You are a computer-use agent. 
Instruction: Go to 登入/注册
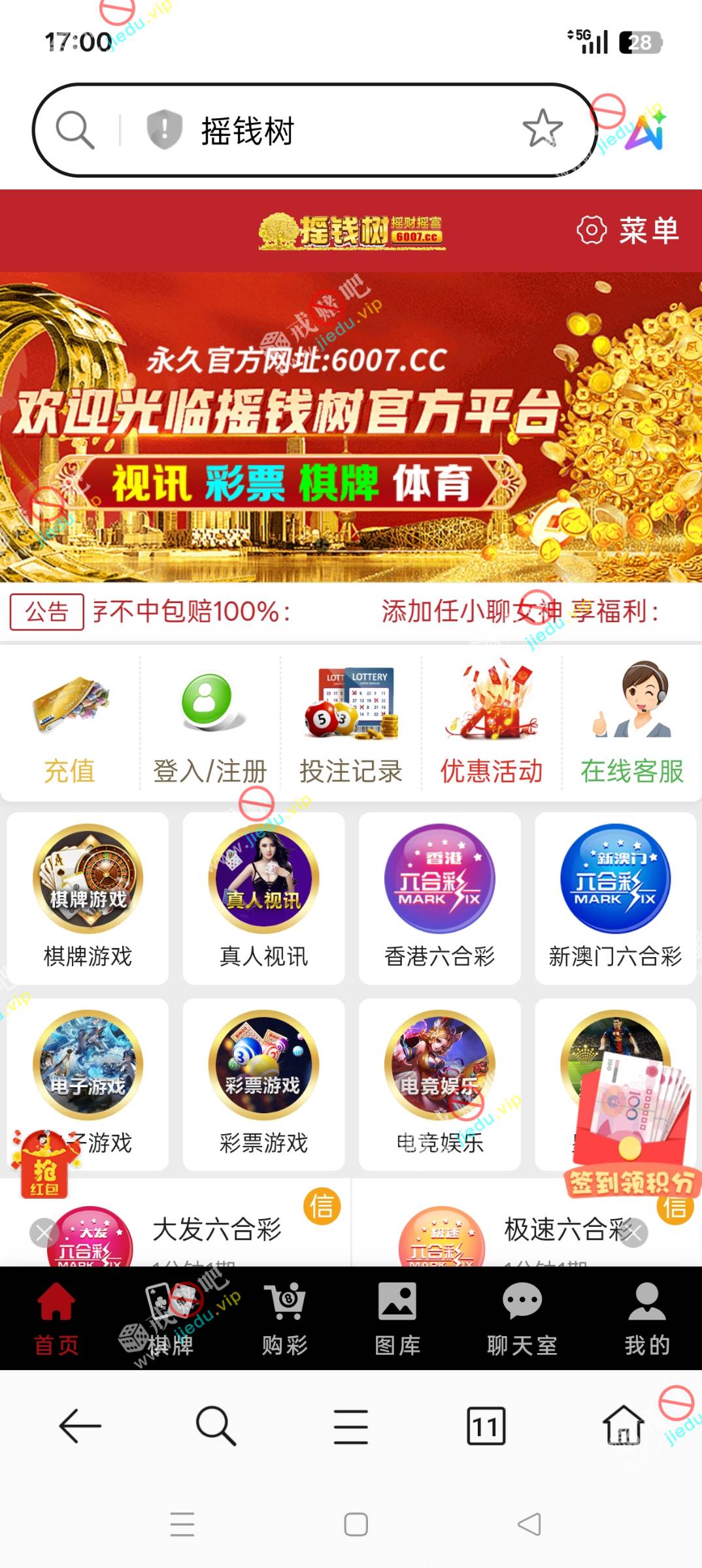[210, 725]
